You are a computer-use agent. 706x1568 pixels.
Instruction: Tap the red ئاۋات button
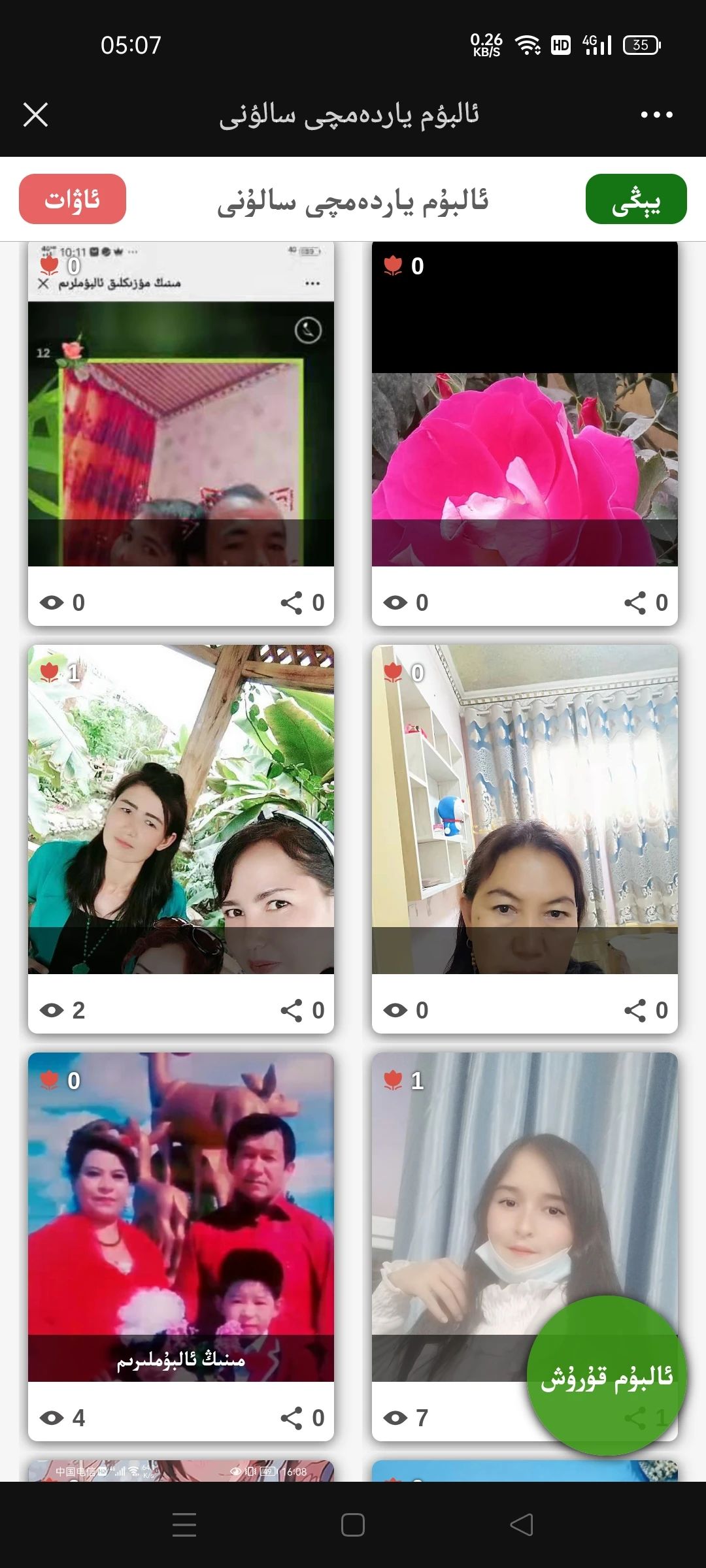point(73,199)
